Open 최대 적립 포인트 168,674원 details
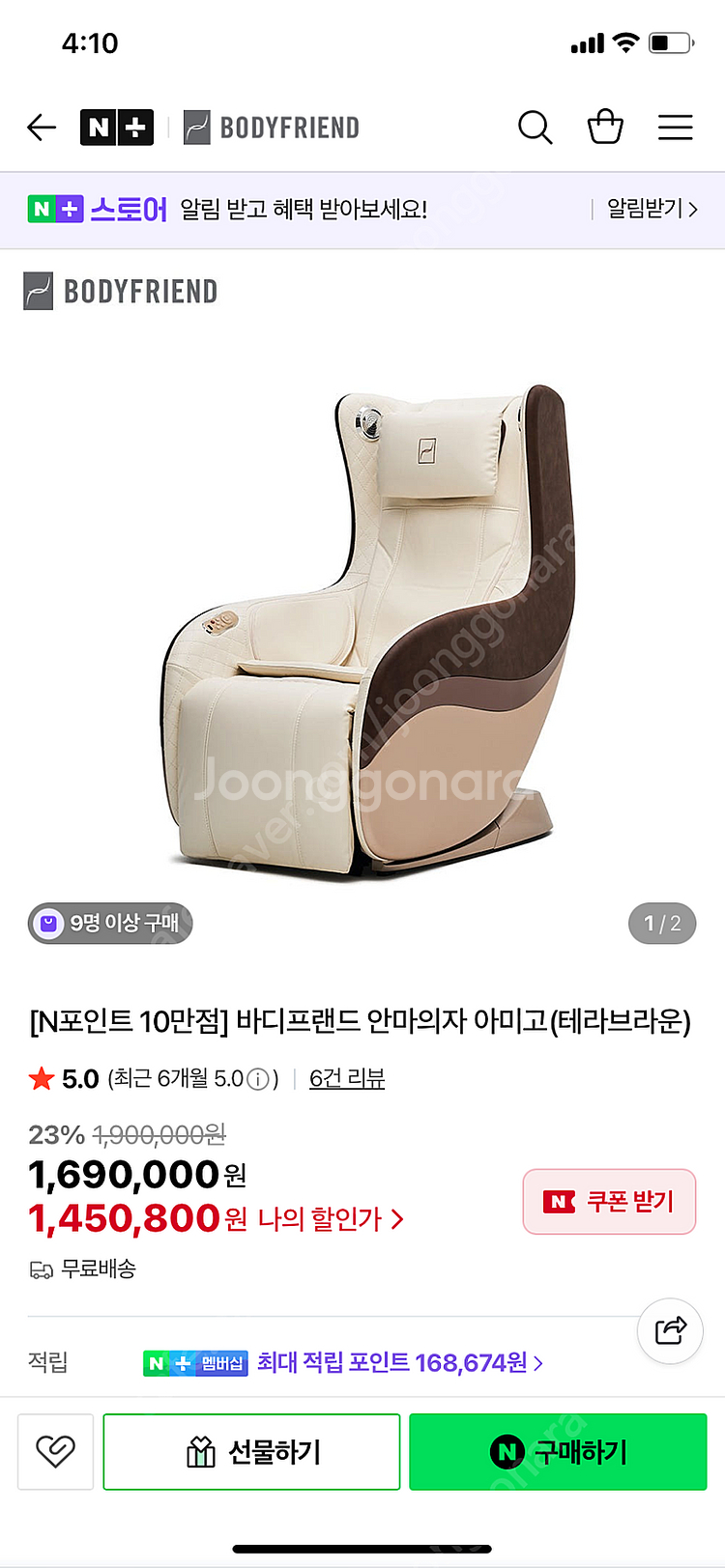 (x=399, y=1362)
